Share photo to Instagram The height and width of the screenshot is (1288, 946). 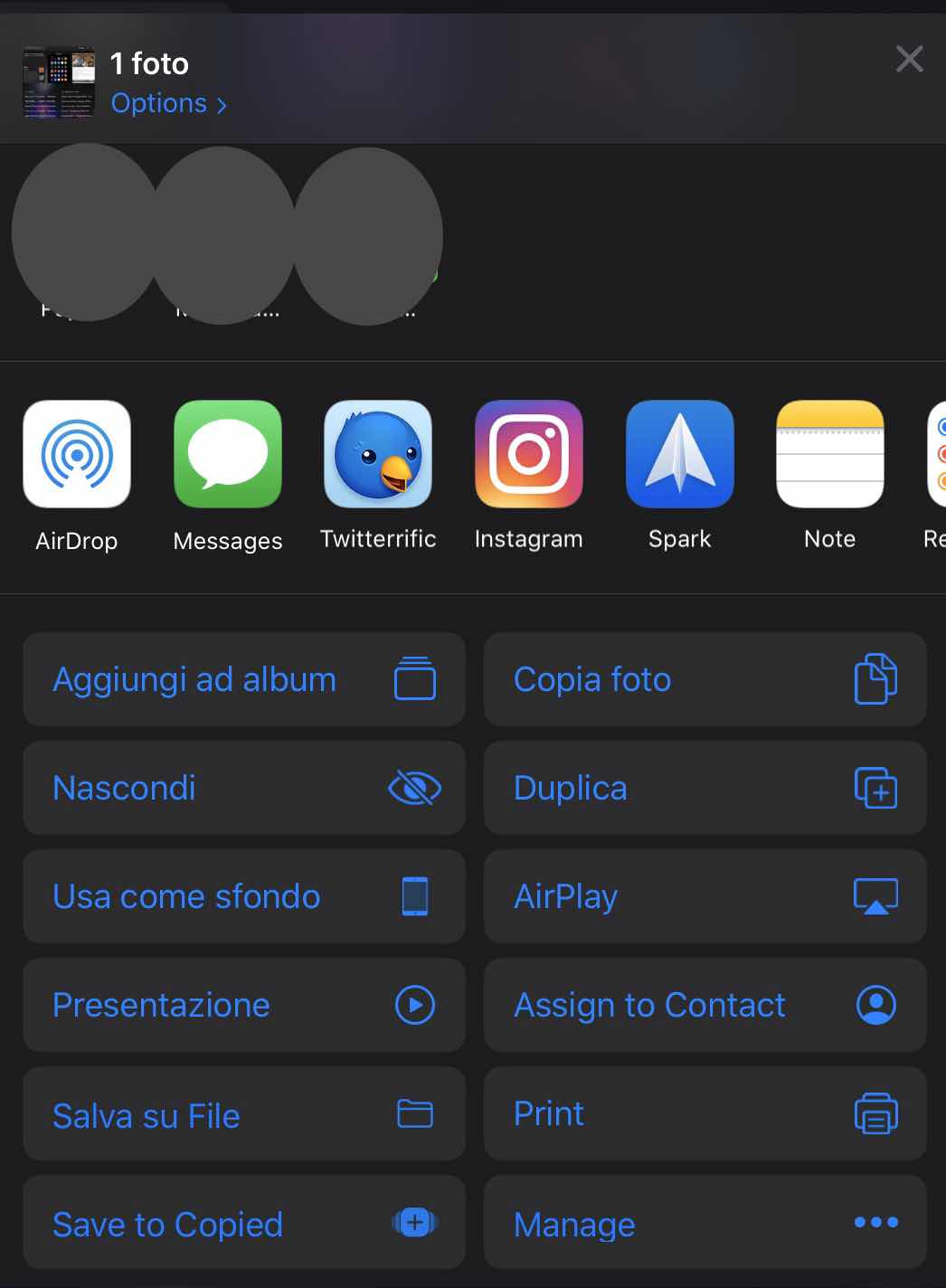coord(529,455)
